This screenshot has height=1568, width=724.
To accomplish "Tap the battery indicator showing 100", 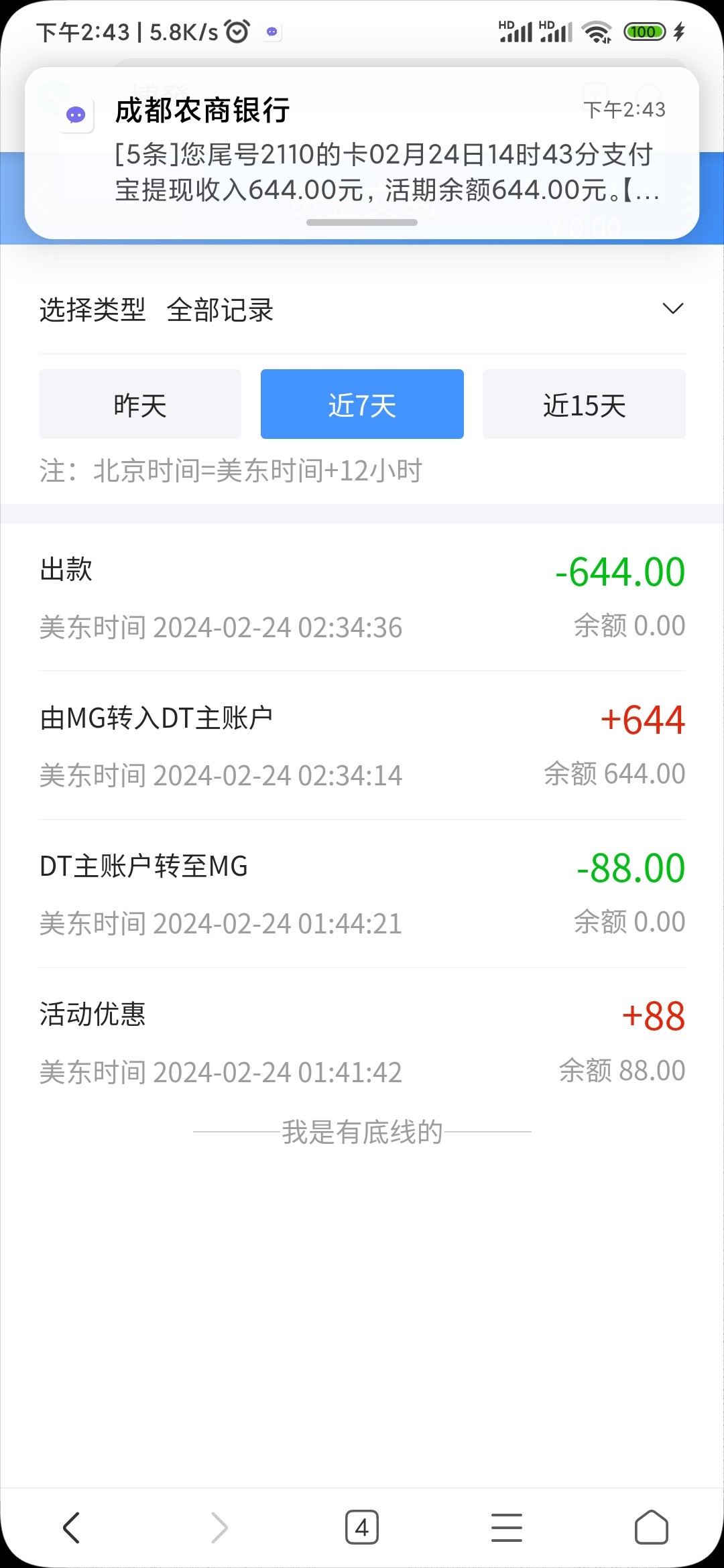I will tap(645, 30).
